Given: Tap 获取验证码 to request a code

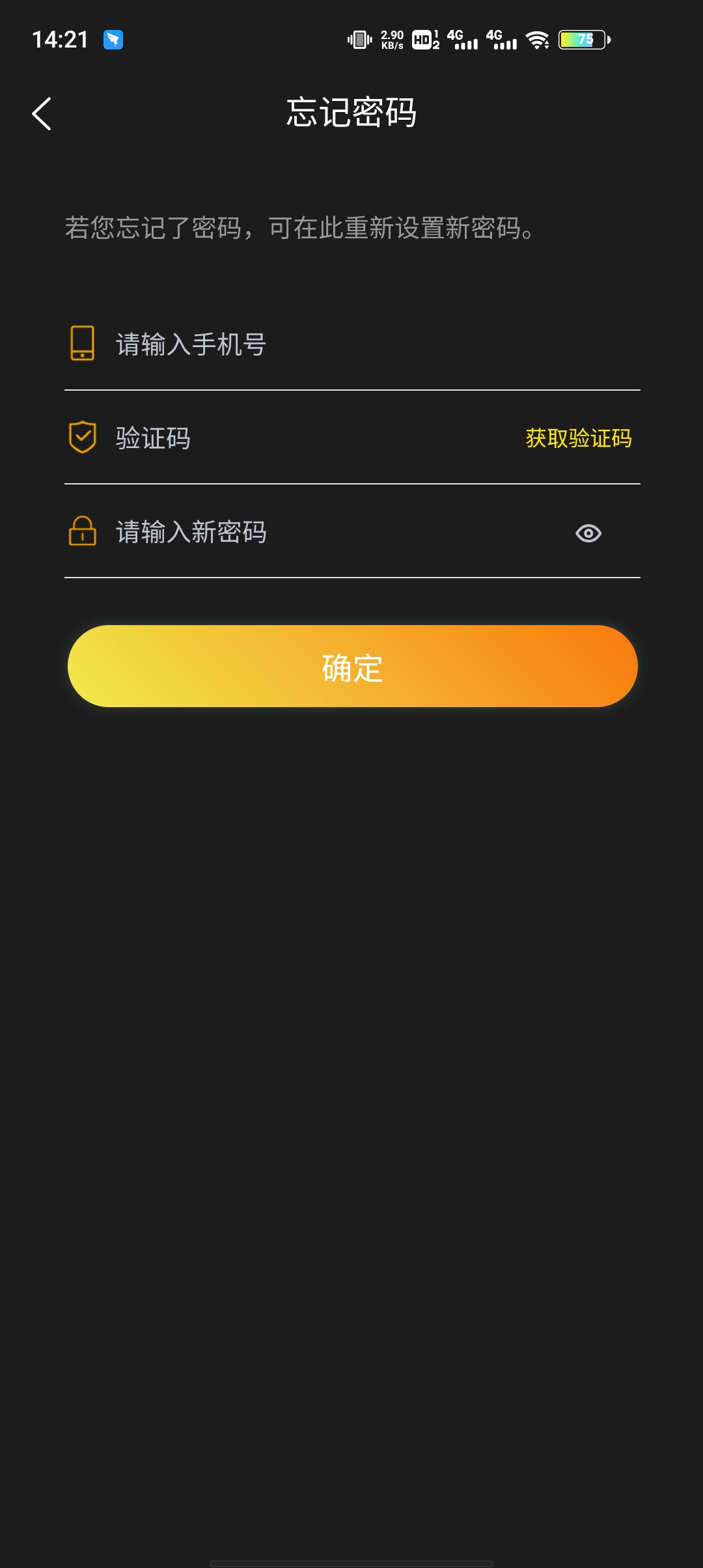Looking at the screenshot, I should 578,438.
